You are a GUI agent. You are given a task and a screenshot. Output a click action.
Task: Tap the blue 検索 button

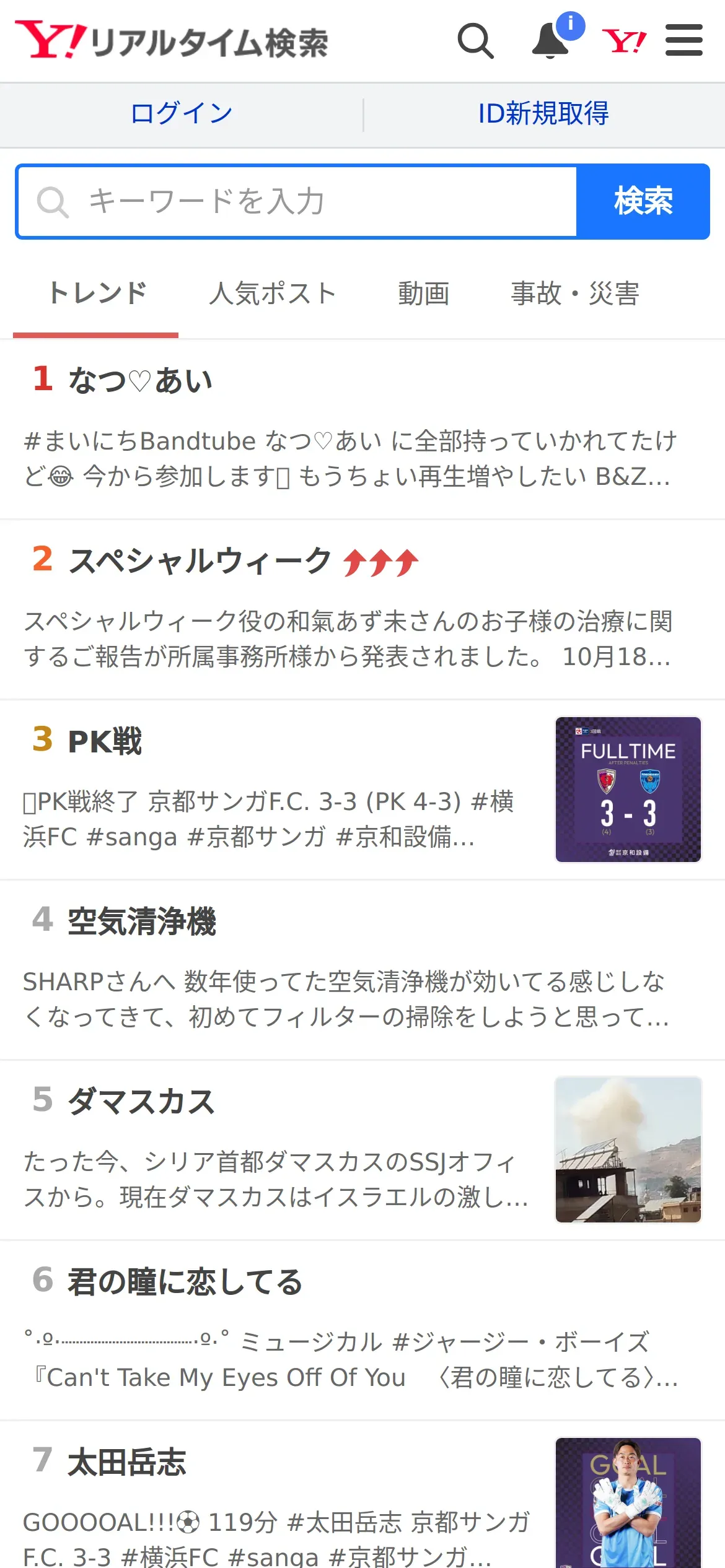643,202
